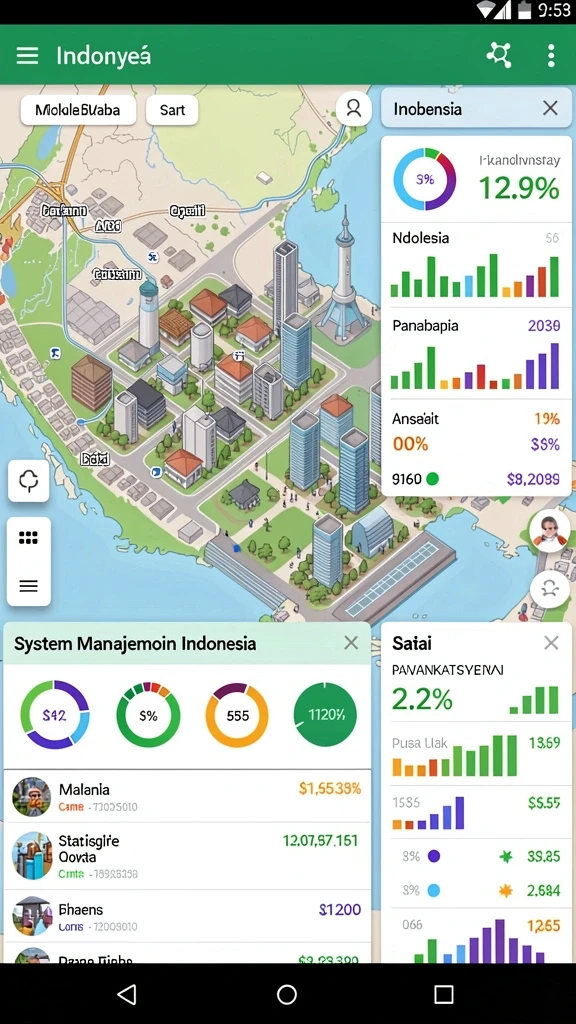This screenshot has height=1024, width=576.
Task: Open the list lines button on map
Action: tap(29, 586)
